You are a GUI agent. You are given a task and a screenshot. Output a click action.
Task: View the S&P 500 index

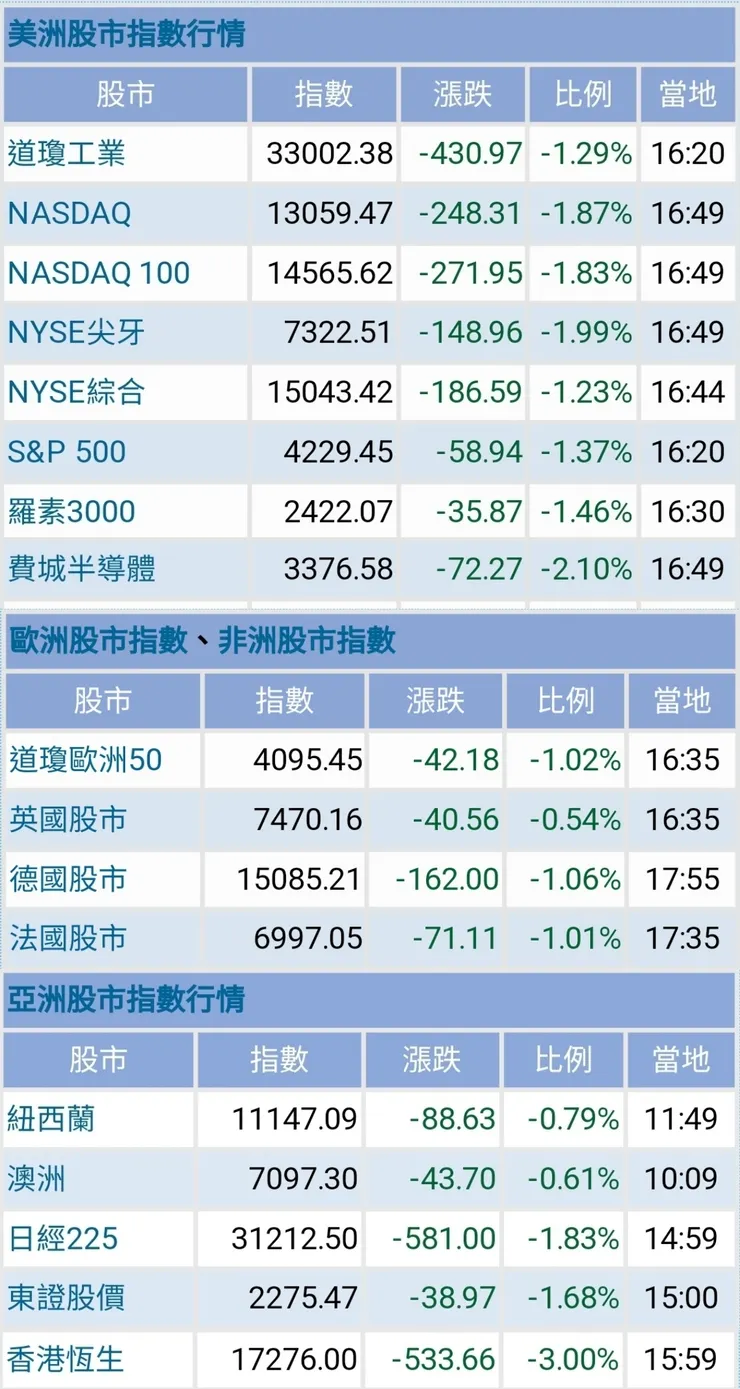[67, 451]
